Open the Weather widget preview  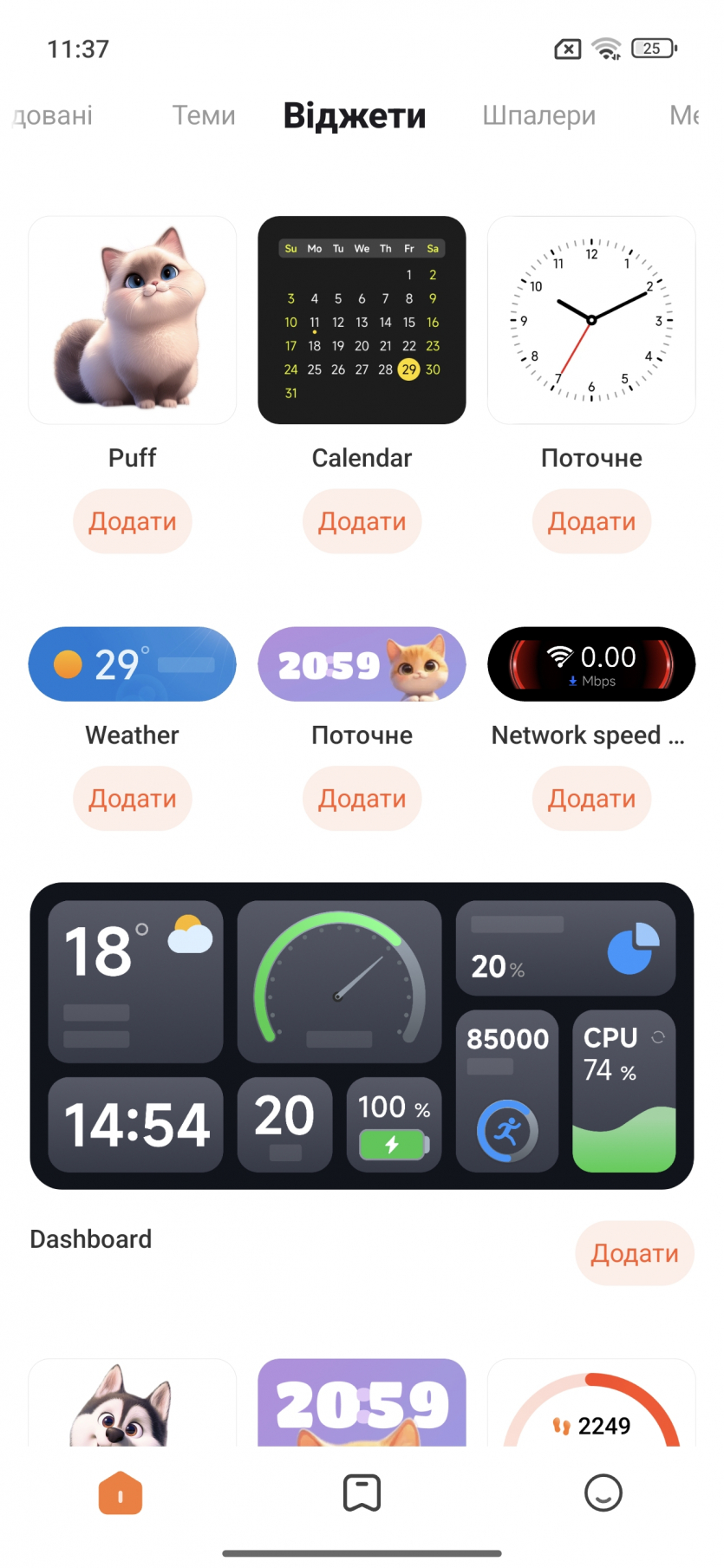pyautogui.click(x=133, y=664)
